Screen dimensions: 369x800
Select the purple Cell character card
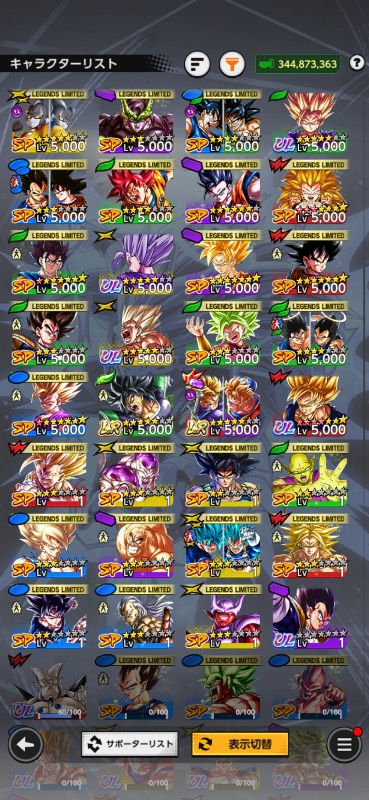(x=135, y=121)
